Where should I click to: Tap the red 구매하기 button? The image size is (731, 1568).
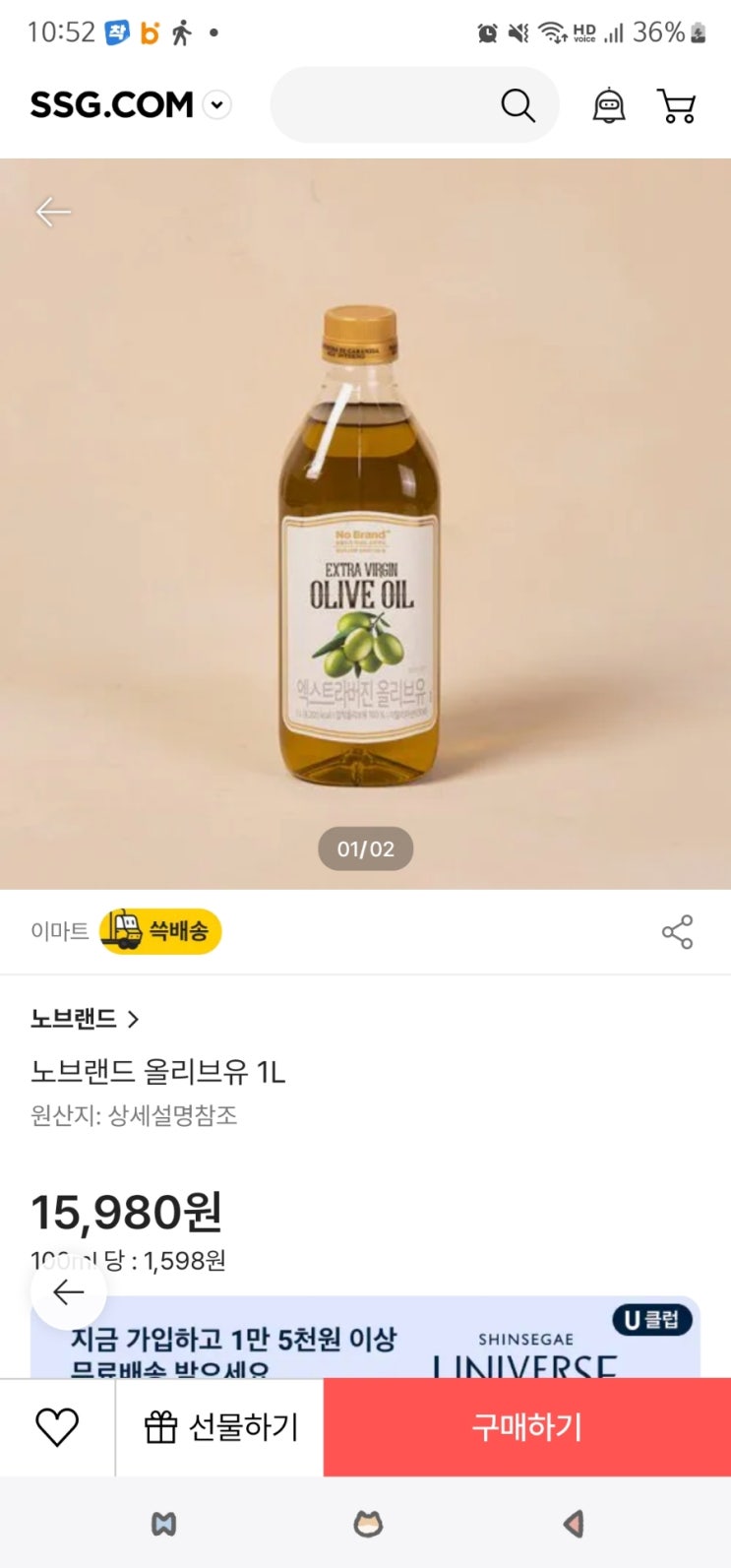[526, 1427]
